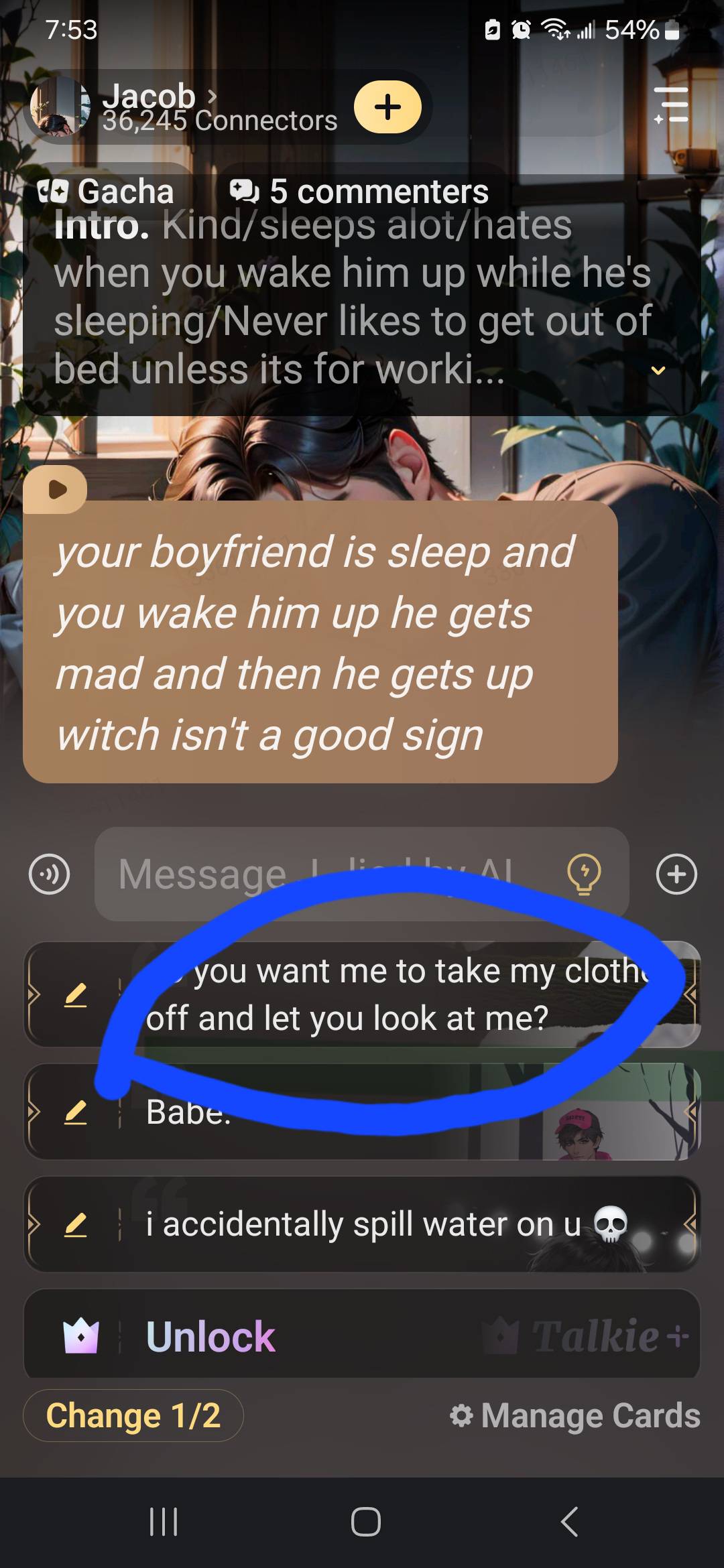Open Jacob's profile from the header

(149, 97)
